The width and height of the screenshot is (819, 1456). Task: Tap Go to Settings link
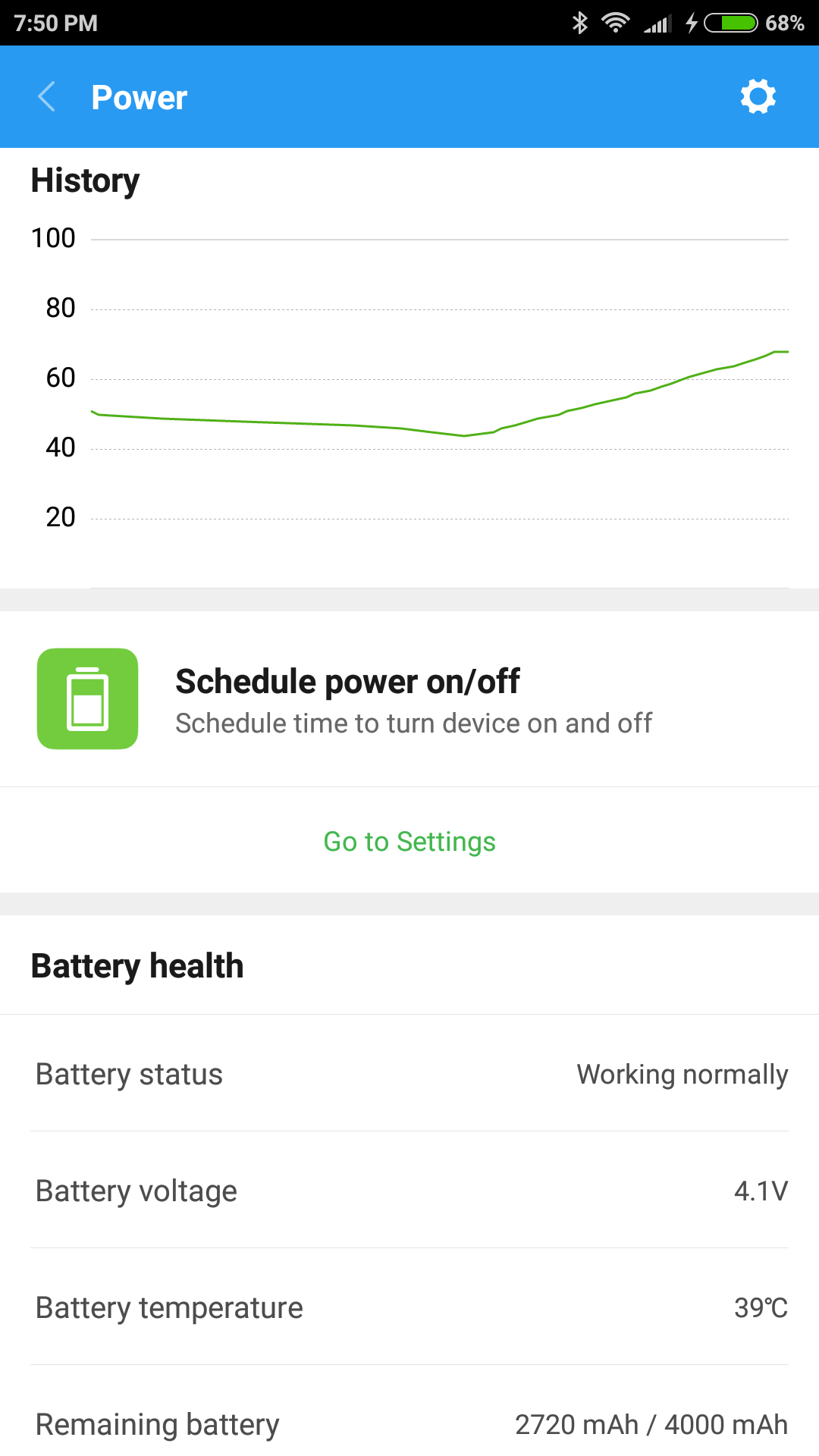pos(409,842)
